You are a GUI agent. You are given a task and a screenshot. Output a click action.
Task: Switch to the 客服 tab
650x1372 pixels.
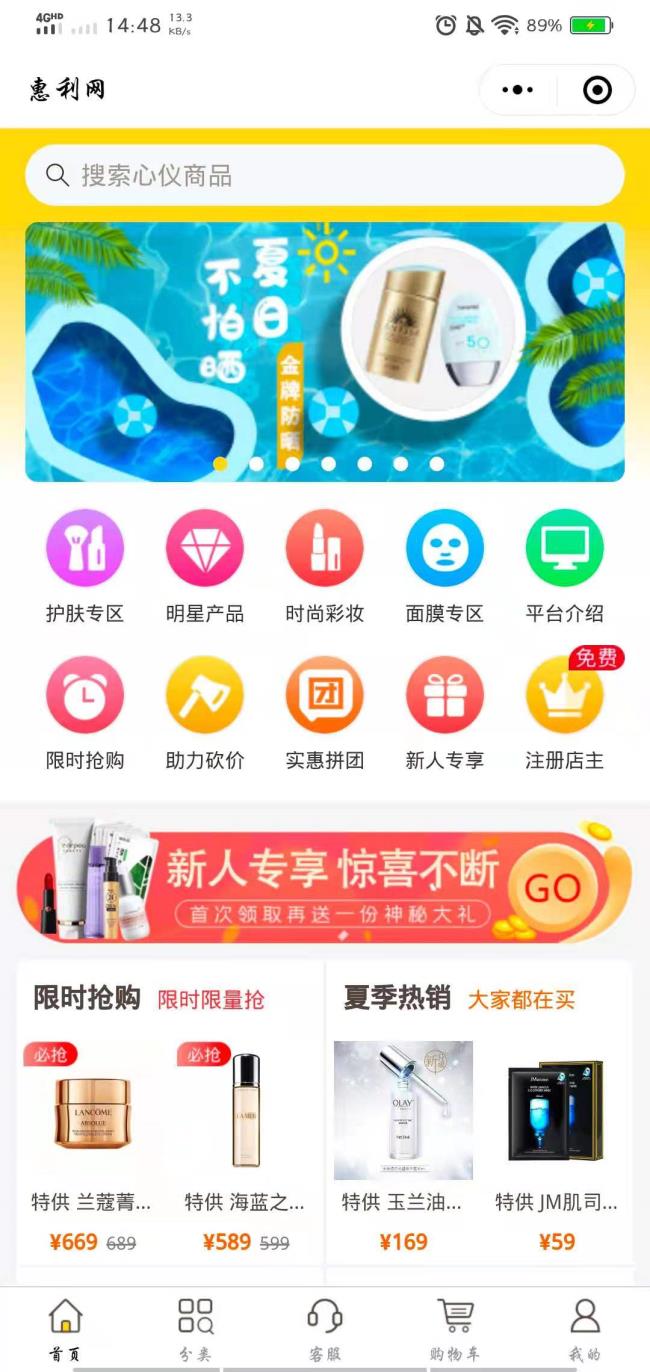pyautogui.click(x=324, y=1329)
